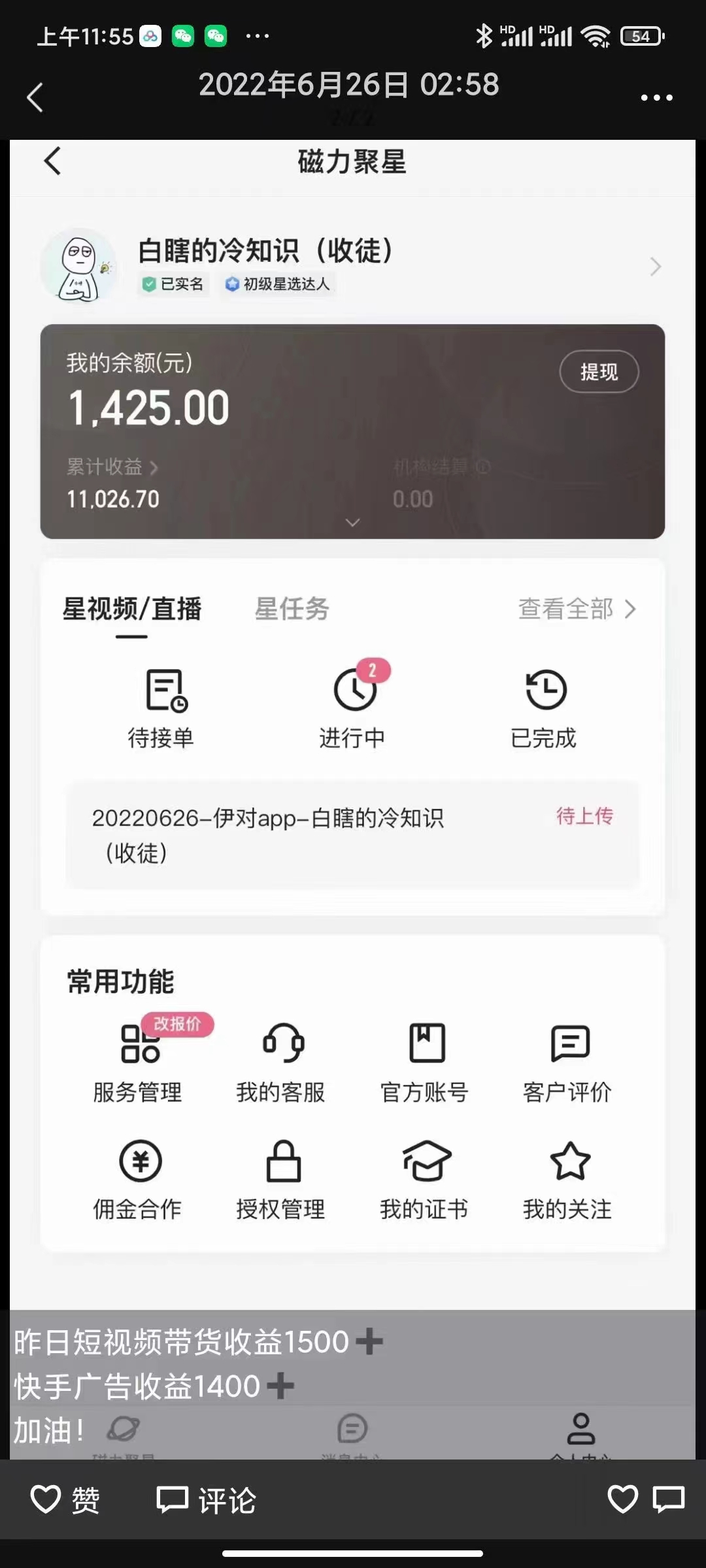Tap 评论 to write a comment

[207, 1499]
